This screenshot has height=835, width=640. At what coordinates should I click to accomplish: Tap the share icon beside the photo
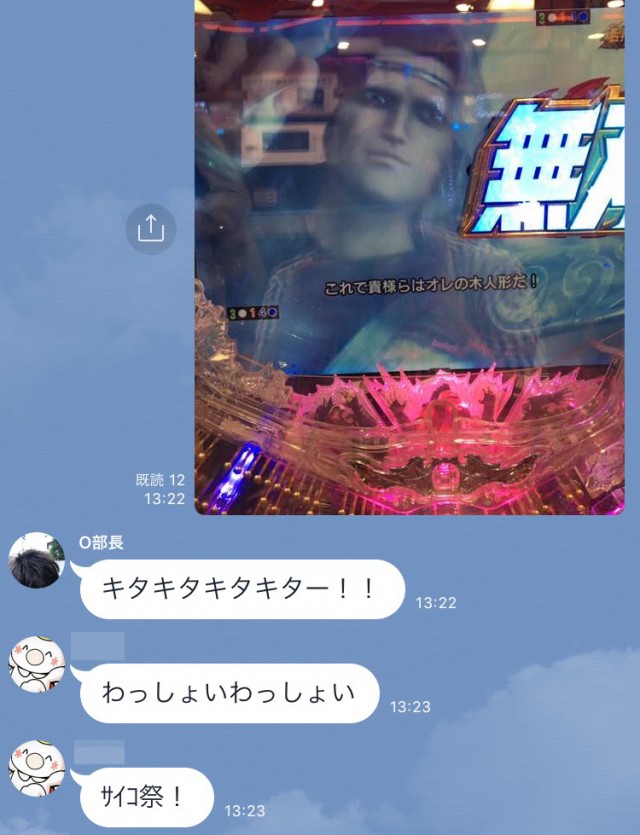point(150,229)
